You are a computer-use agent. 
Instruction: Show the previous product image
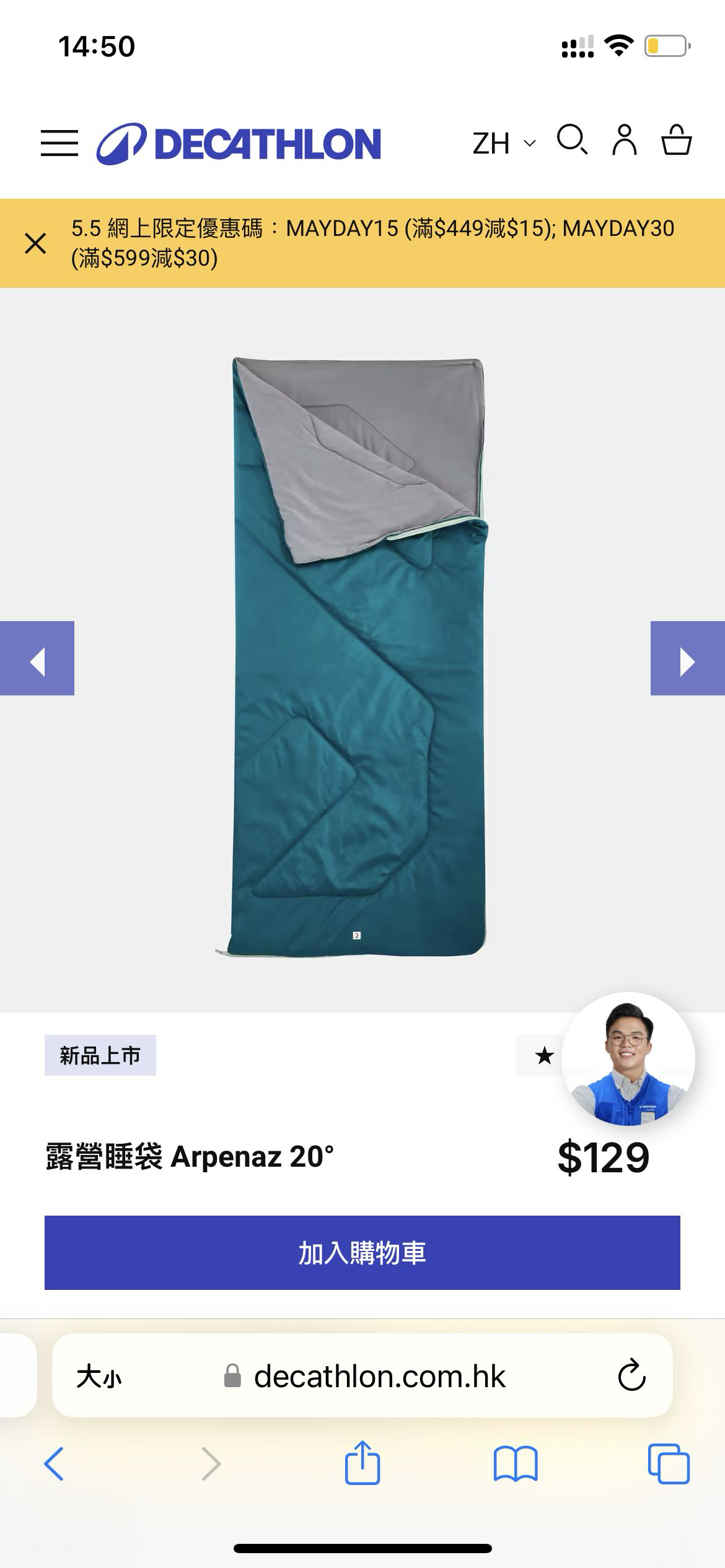[38, 658]
